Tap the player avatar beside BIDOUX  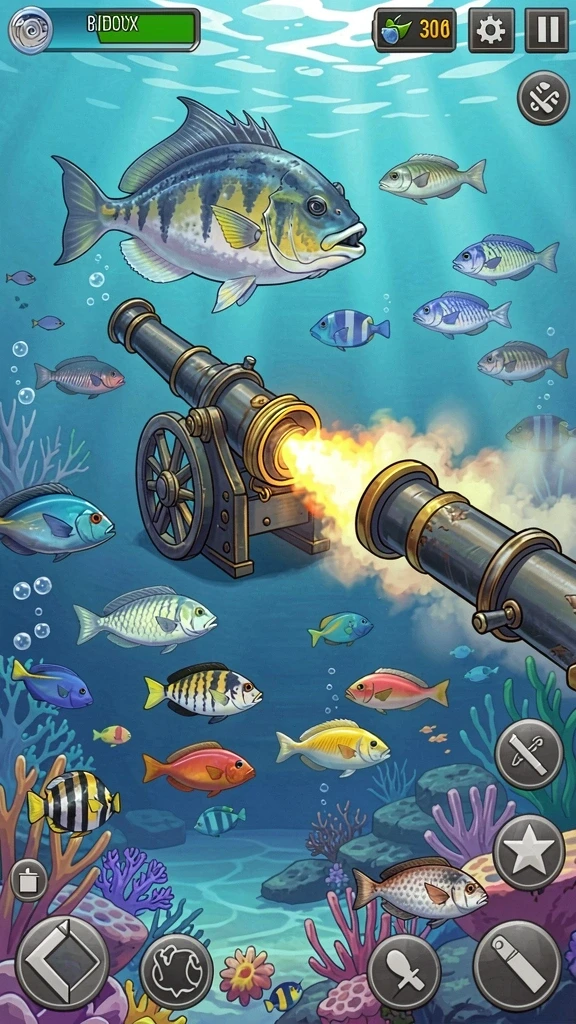click(30, 30)
